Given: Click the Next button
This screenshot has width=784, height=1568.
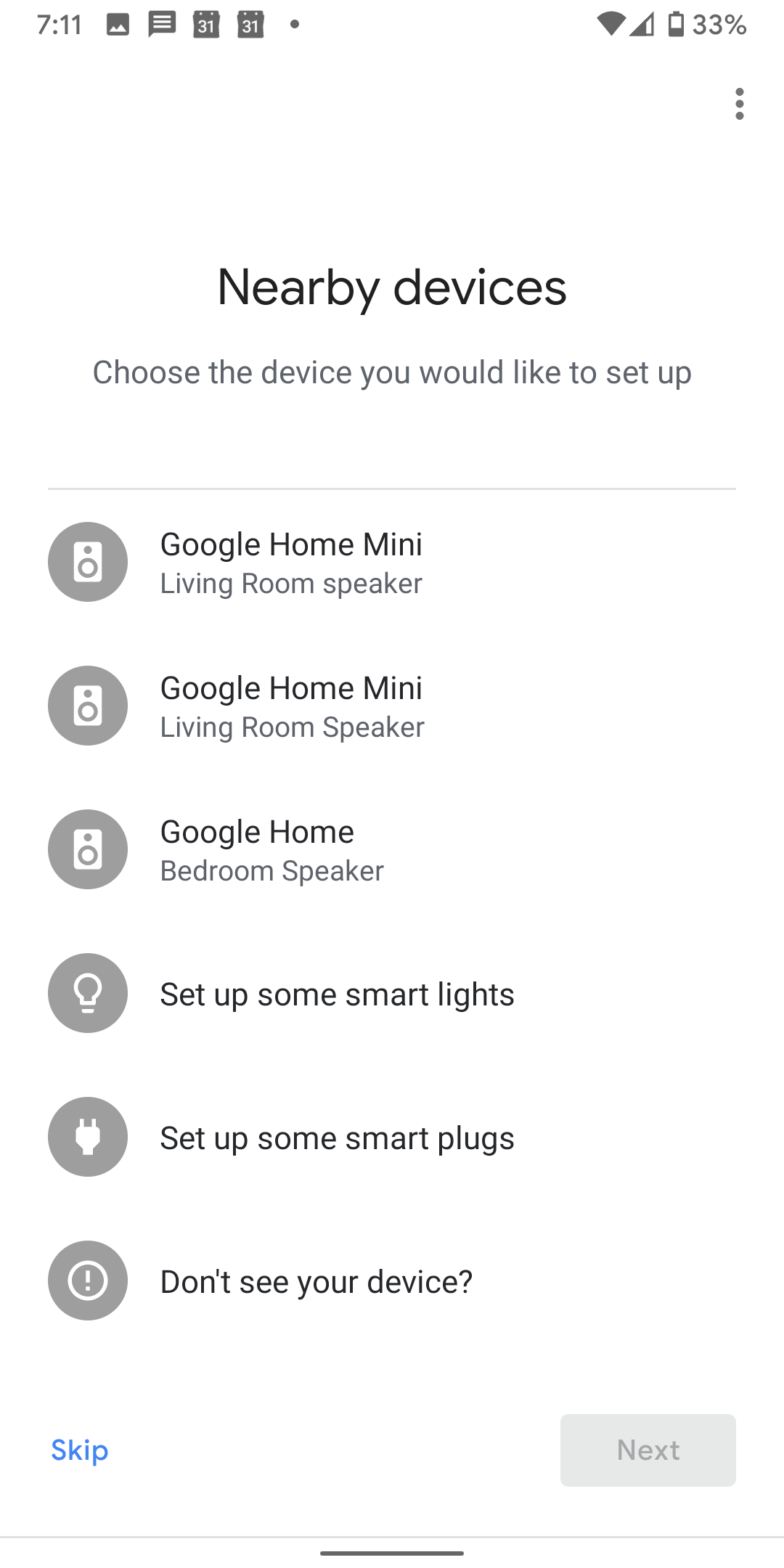Looking at the screenshot, I should pos(647,1450).
